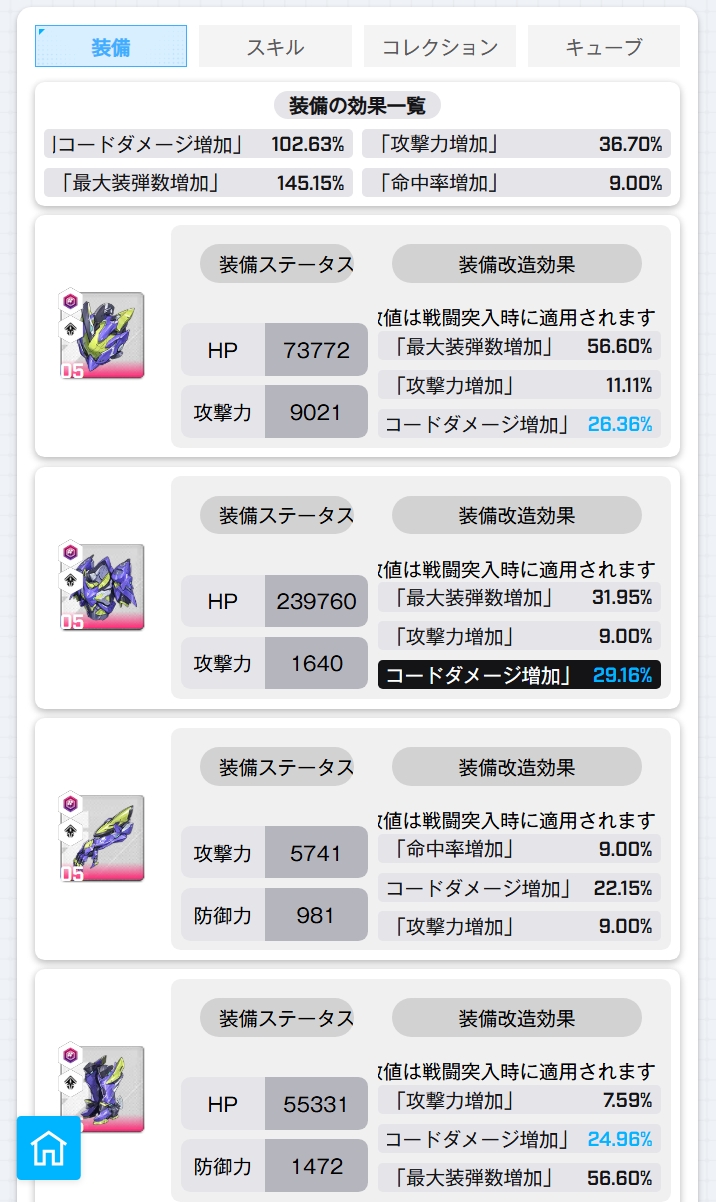
Task: Go to home via the house icon
Action: click(x=48, y=1148)
